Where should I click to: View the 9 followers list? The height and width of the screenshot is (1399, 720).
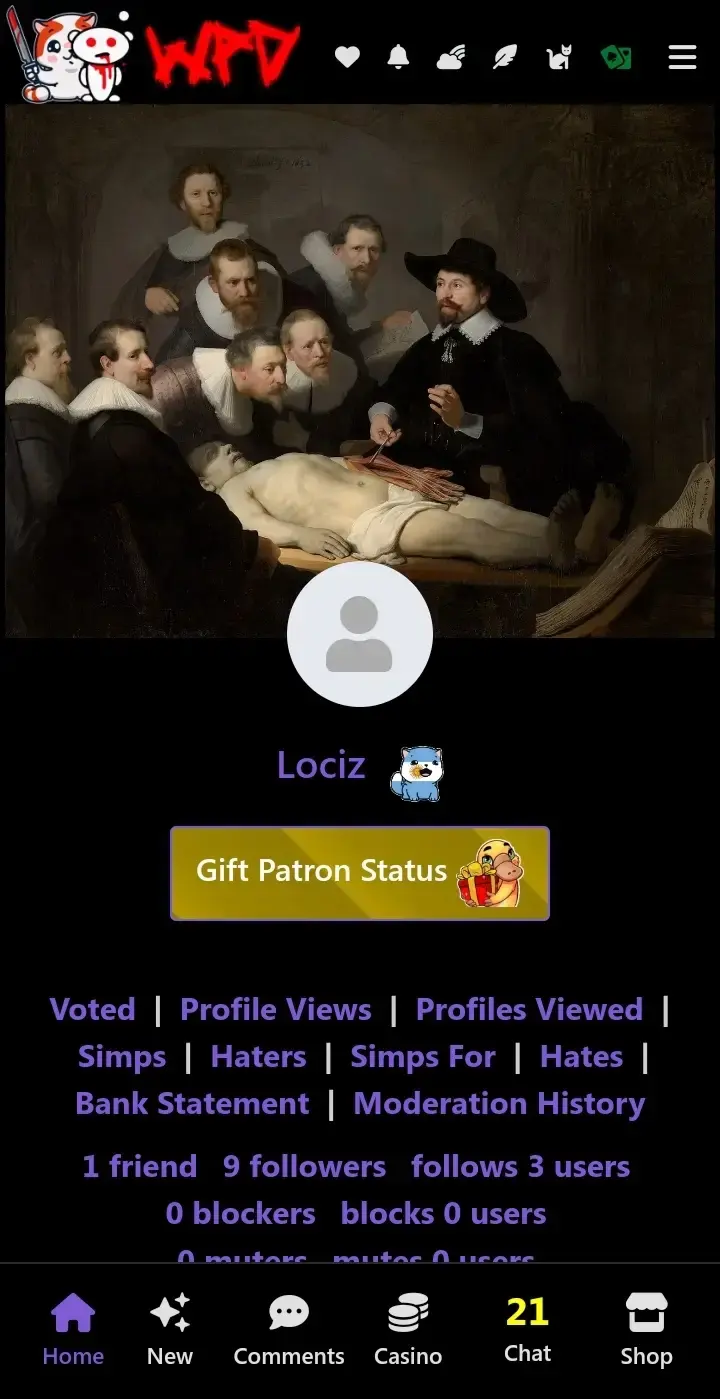[304, 1166]
